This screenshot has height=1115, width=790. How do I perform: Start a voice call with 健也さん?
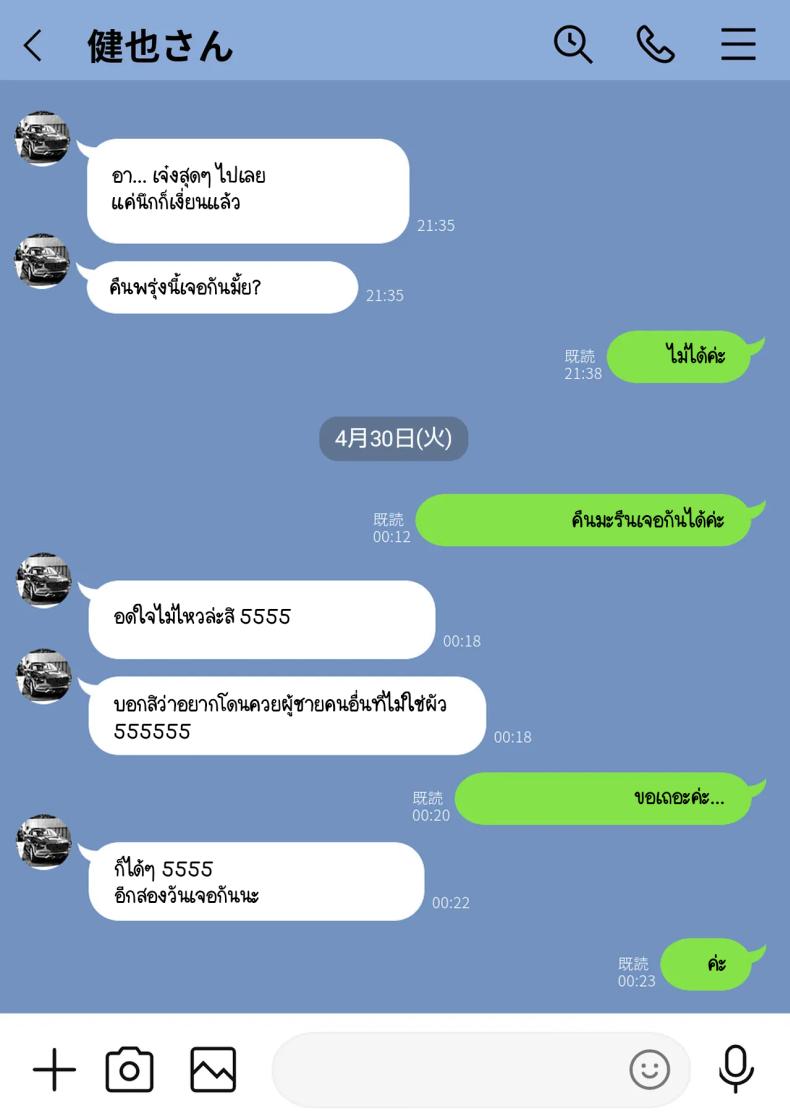click(x=655, y=45)
